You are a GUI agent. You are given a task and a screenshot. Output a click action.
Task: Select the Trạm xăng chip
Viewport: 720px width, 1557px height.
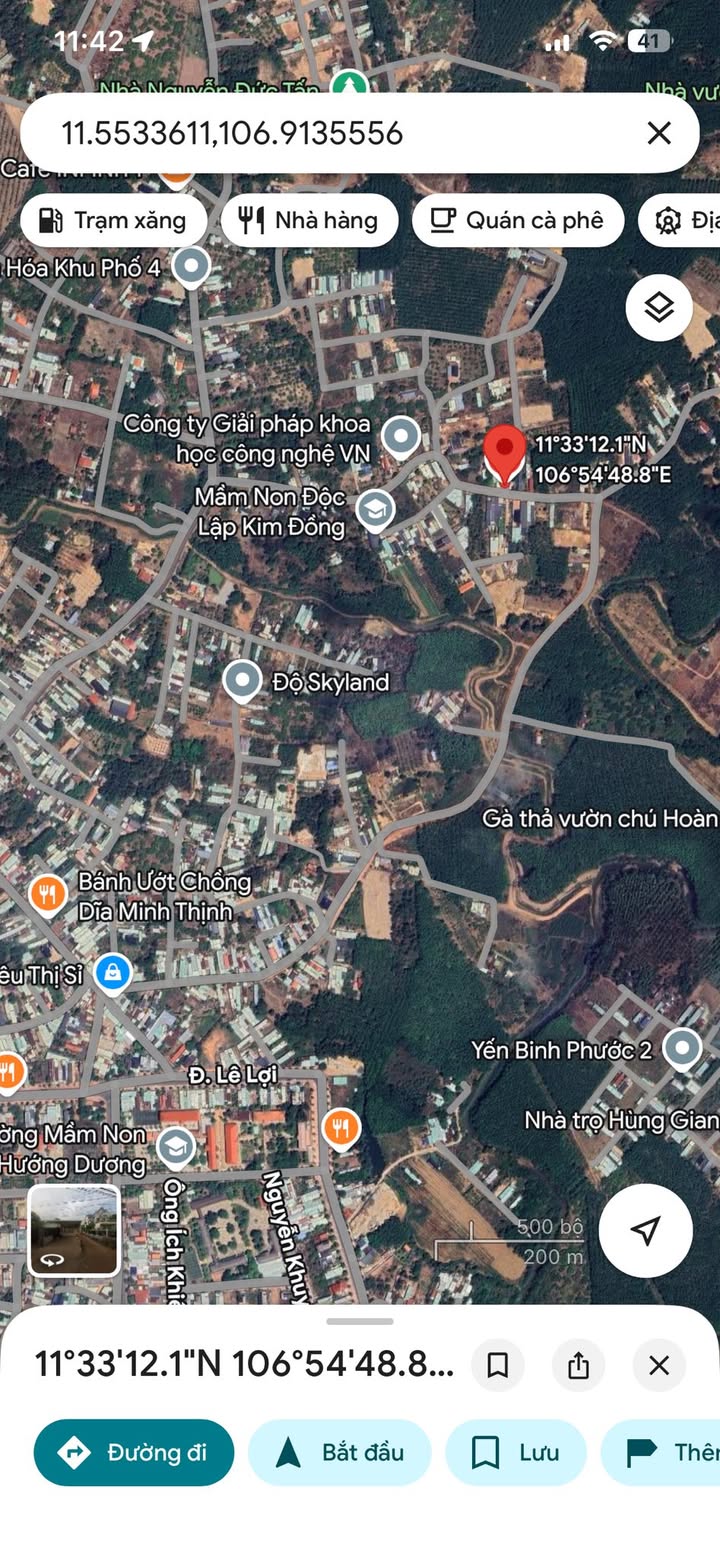pos(113,220)
